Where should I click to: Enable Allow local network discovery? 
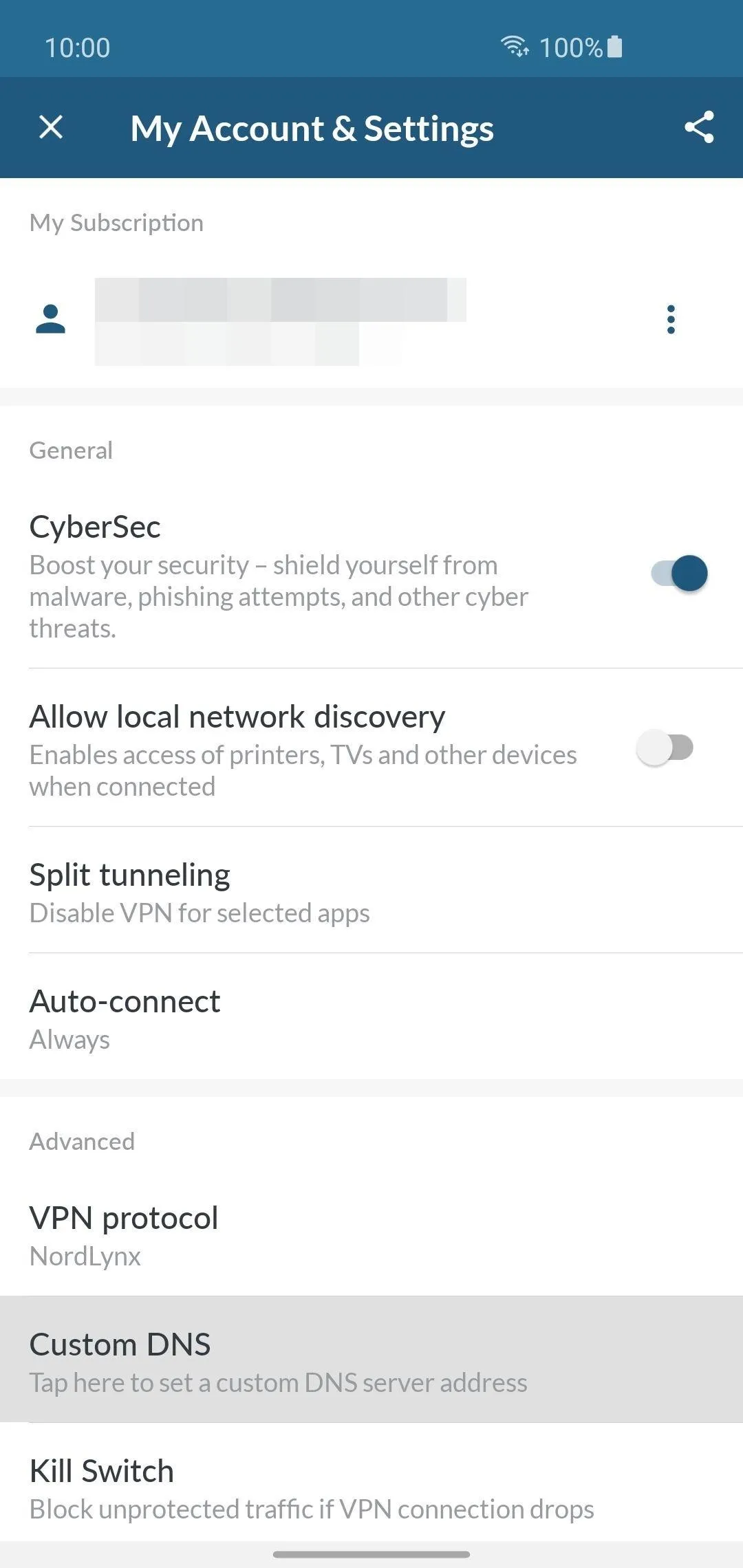(665, 748)
